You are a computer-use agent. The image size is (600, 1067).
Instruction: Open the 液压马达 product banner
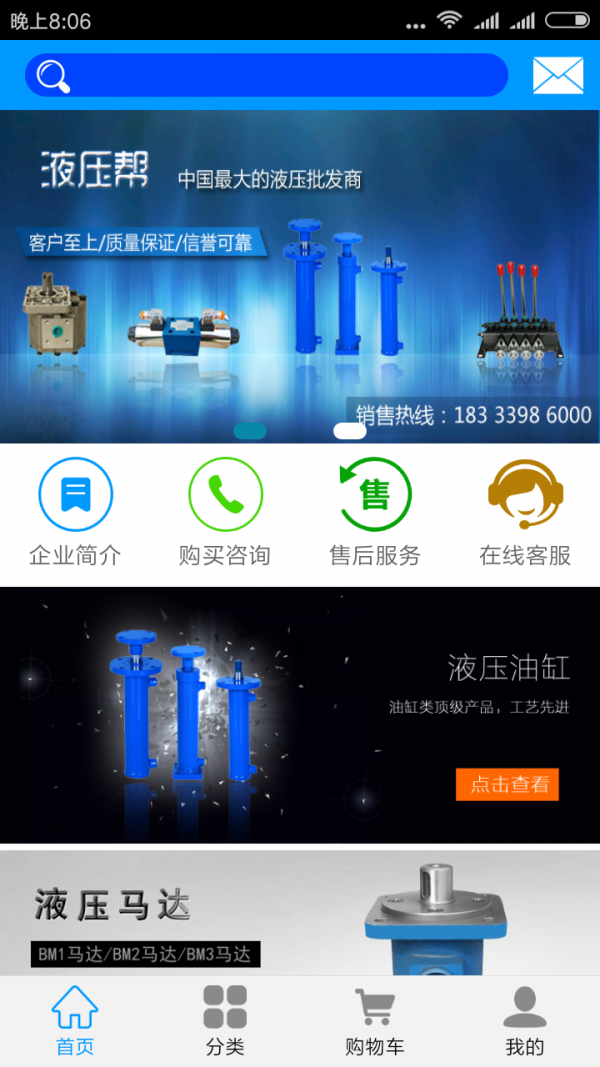pyautogui.click(x=300, y=912)
